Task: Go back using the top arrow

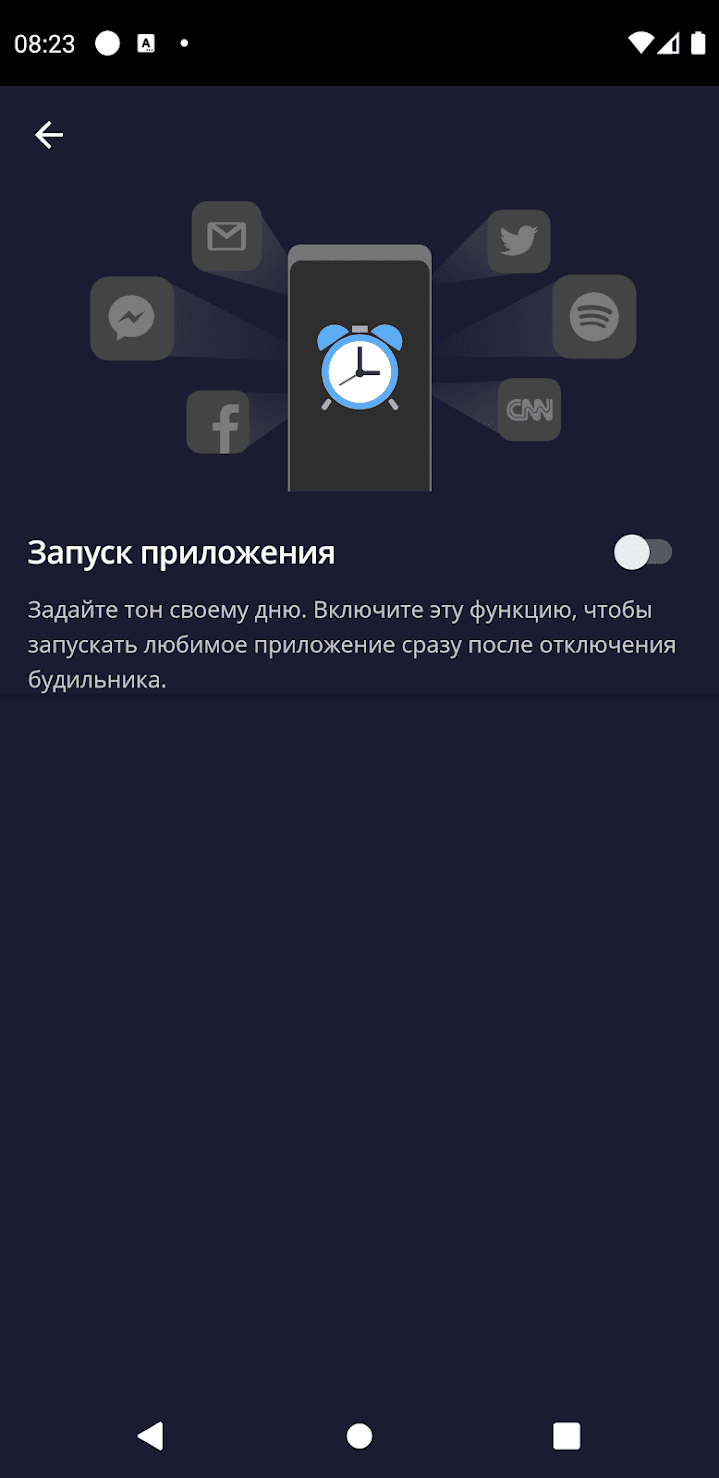Action: click(x=49, y=135)
